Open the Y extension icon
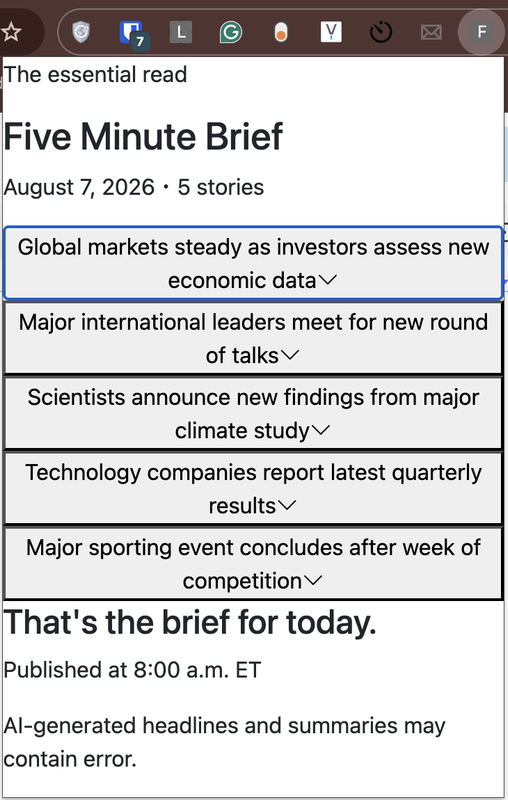 [x=331, y=33]
